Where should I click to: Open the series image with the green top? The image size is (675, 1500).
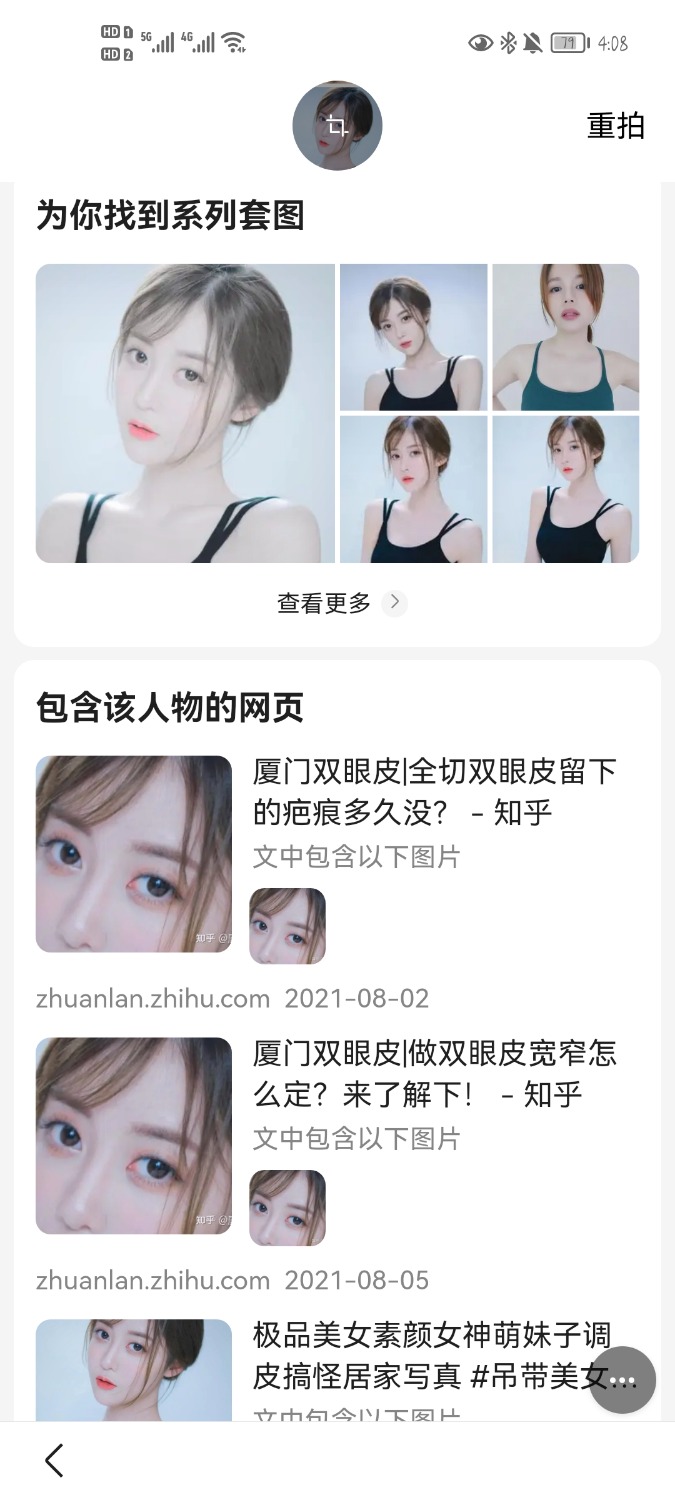pyautogui.click(x=565, y=337)
